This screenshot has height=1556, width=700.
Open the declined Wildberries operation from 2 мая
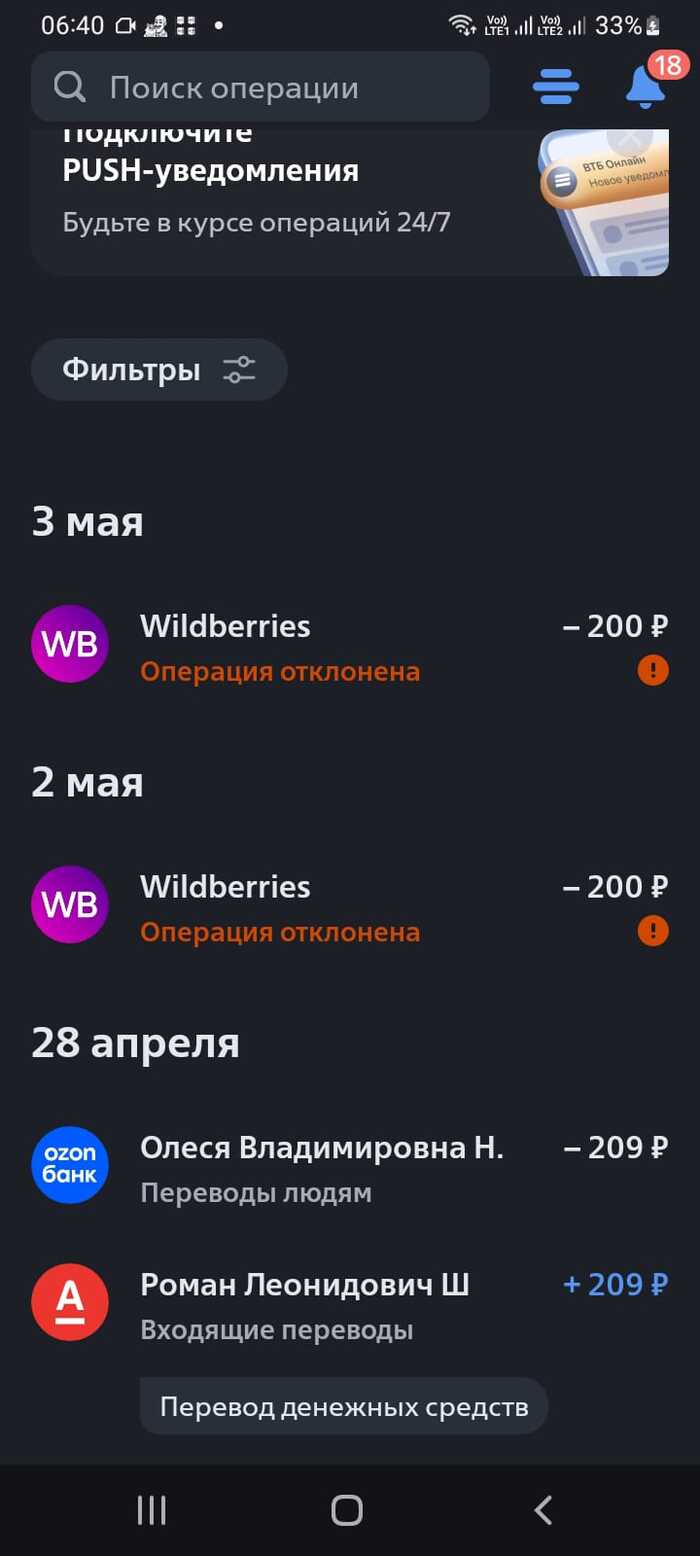coord(350,907)
